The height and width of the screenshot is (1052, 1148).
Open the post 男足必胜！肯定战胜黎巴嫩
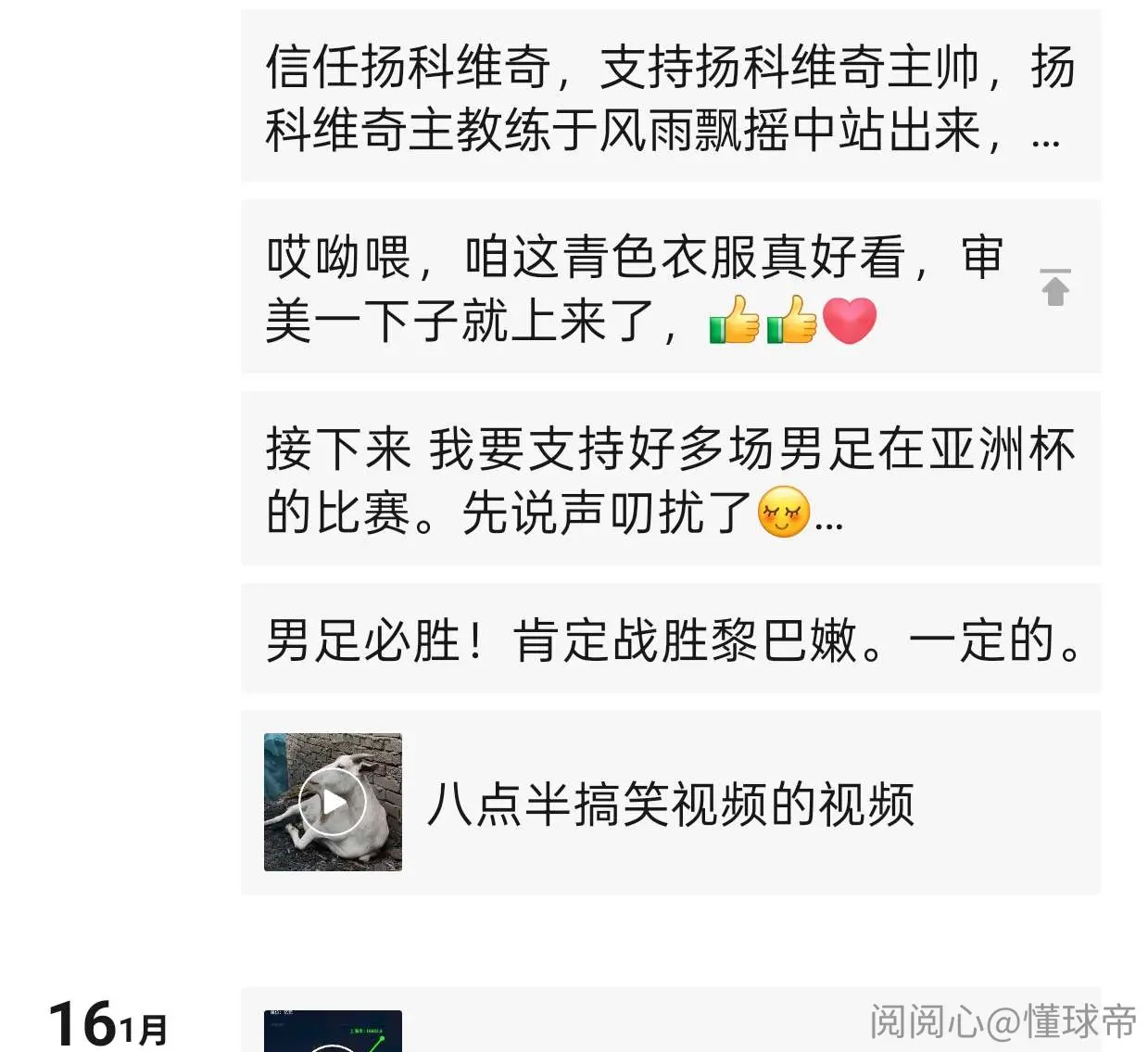pos(671,639)
